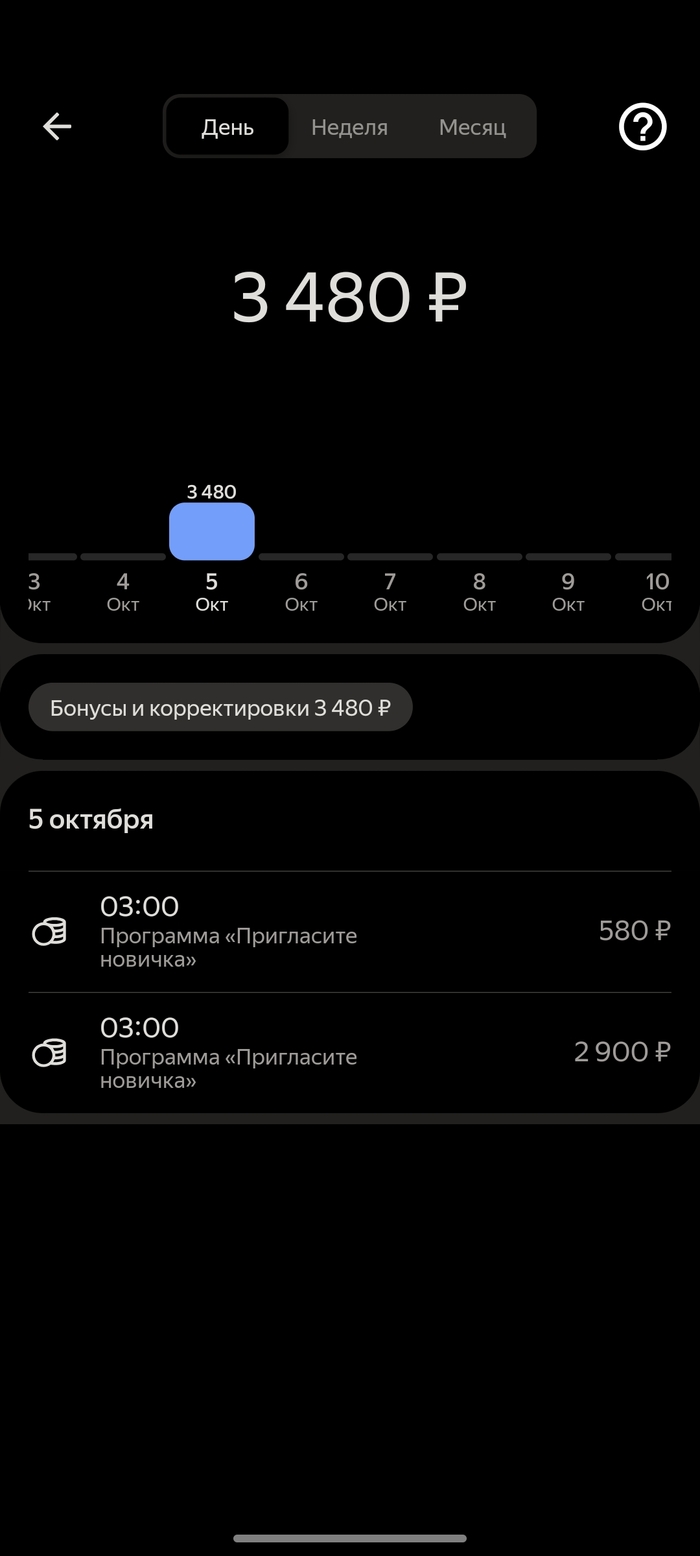
Task: Select 6 Окт on the chart
Action: [x=301, y=590]
